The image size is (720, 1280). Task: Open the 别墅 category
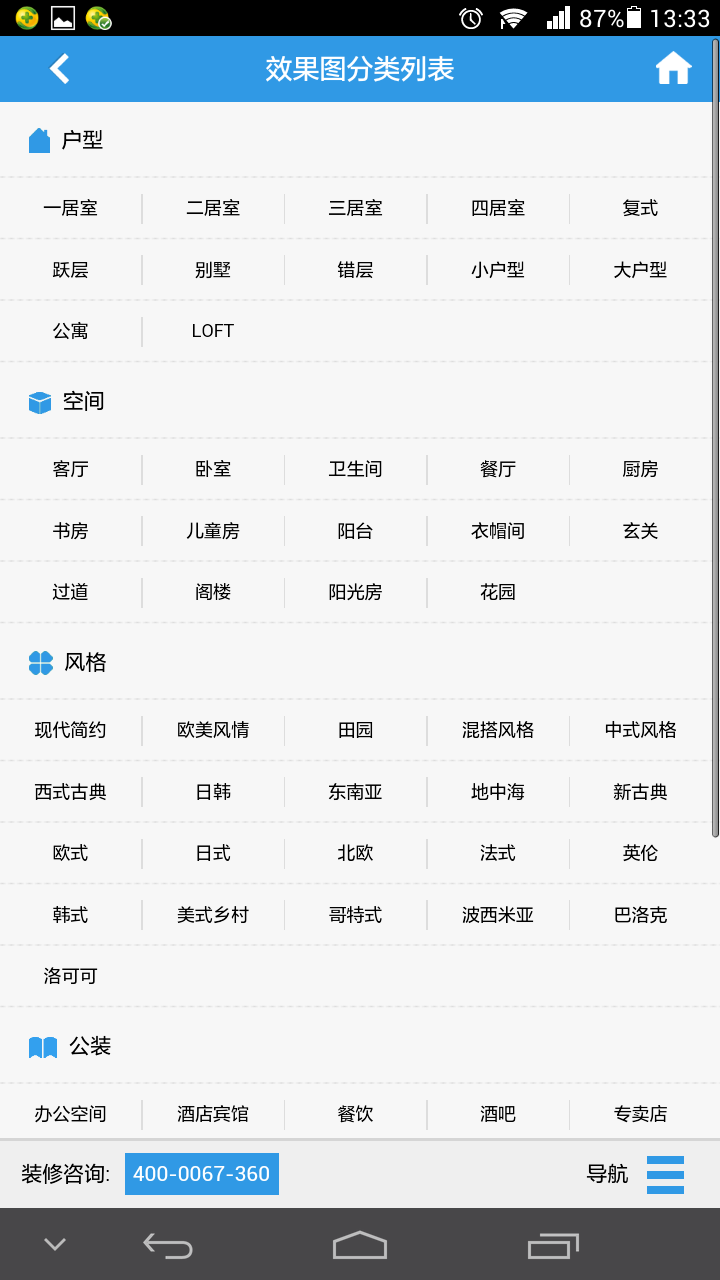click(213, 270)
